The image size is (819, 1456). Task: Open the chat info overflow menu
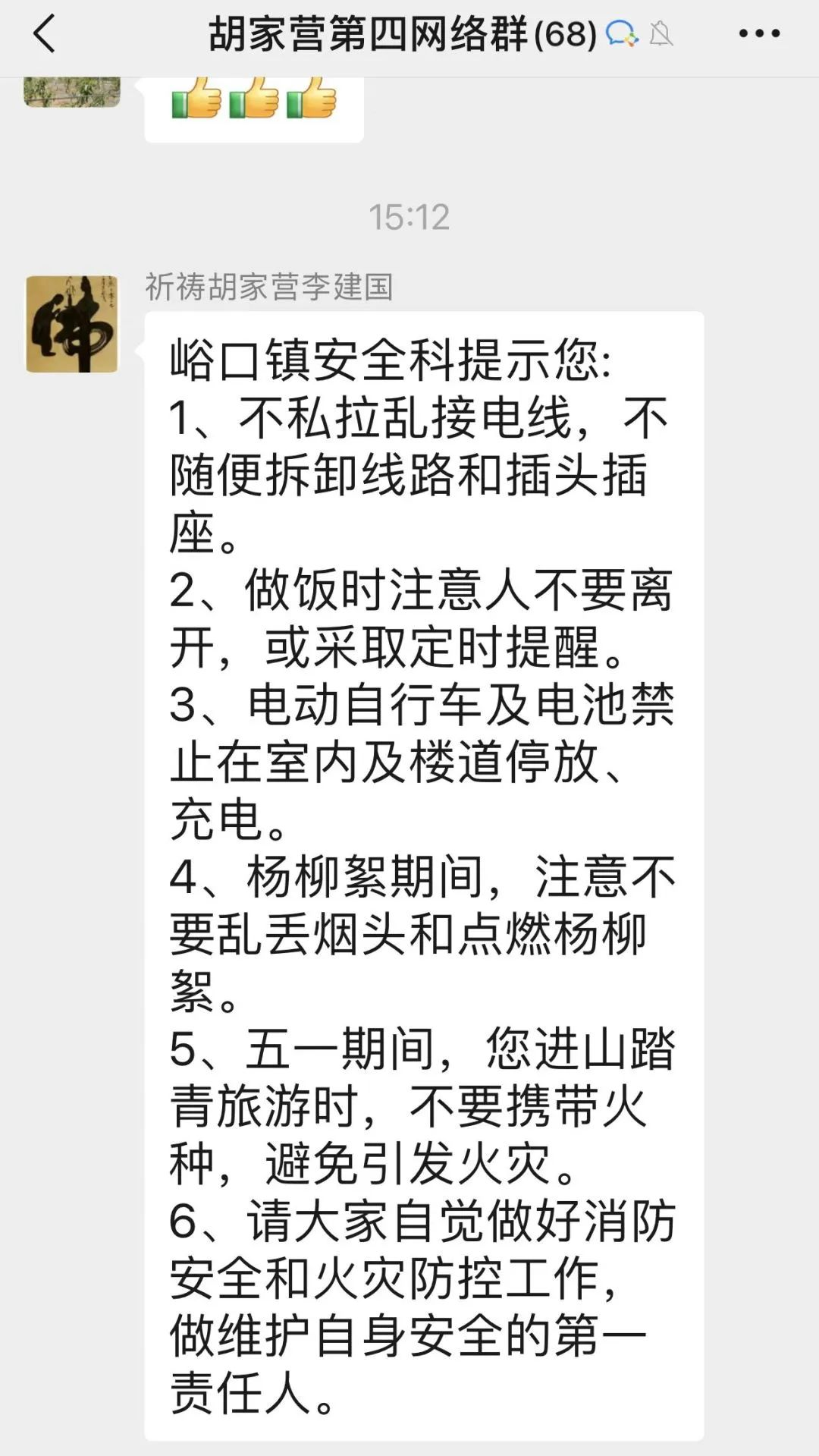click(x=759, y=34)
